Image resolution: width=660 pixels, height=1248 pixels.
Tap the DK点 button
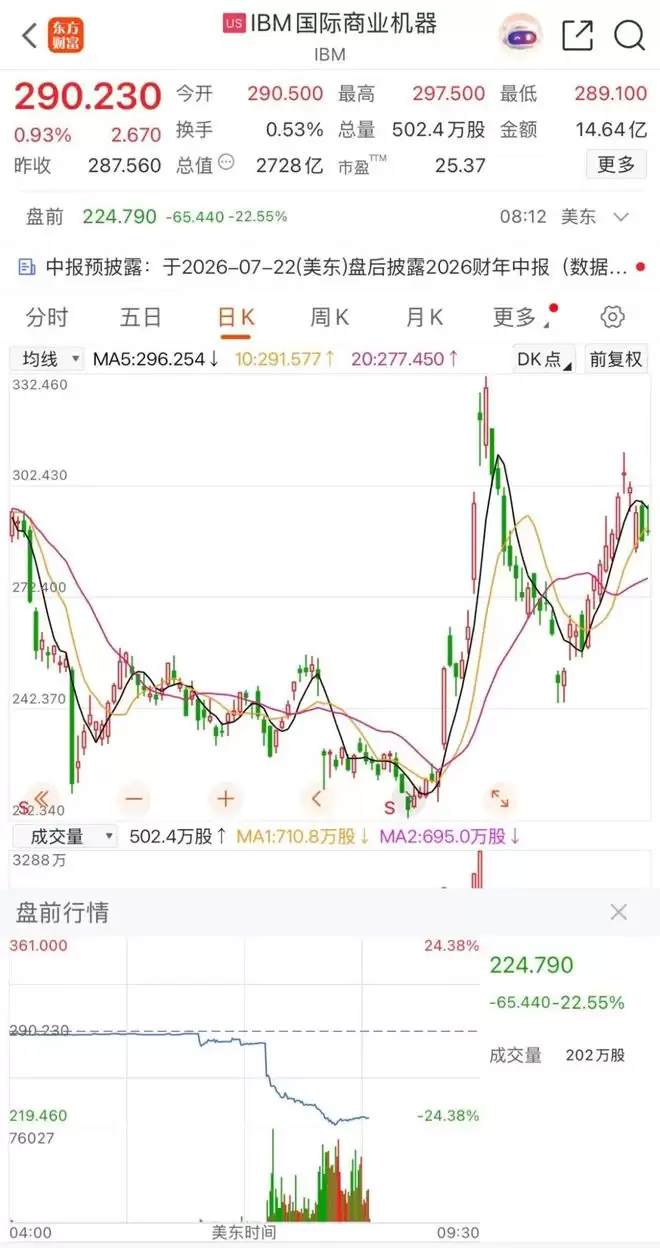544,359
